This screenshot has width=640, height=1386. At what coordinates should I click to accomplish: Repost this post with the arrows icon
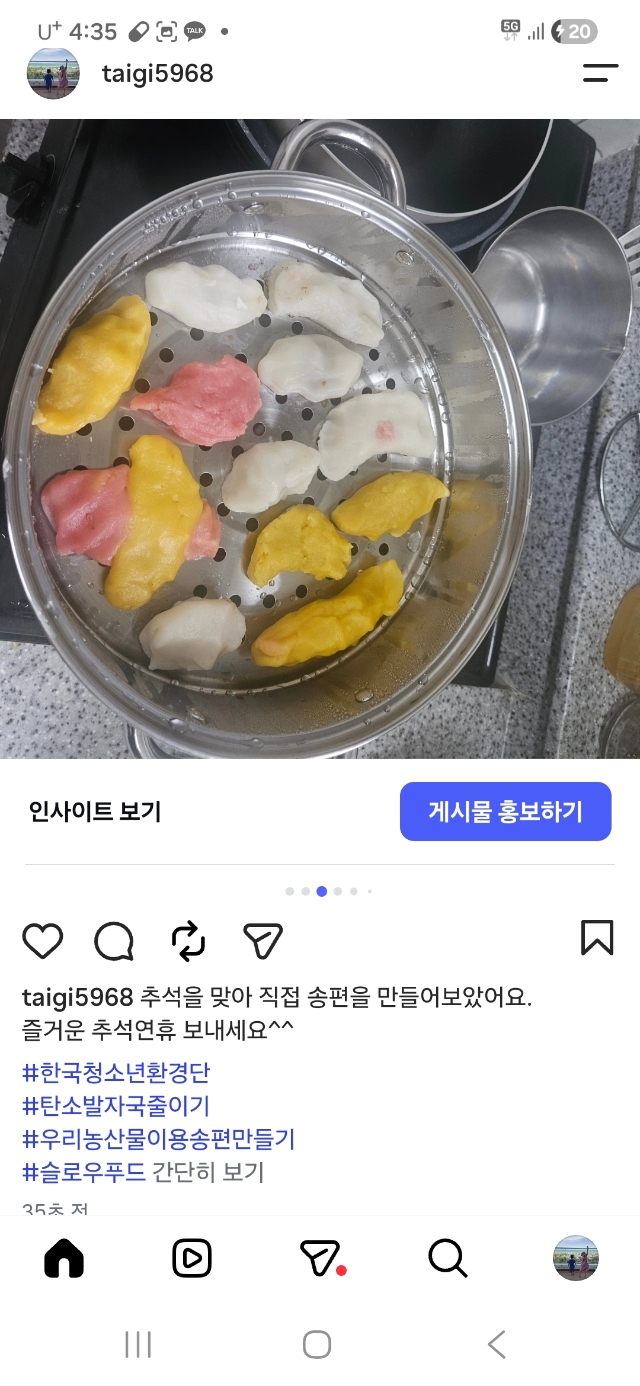point(188,940)
